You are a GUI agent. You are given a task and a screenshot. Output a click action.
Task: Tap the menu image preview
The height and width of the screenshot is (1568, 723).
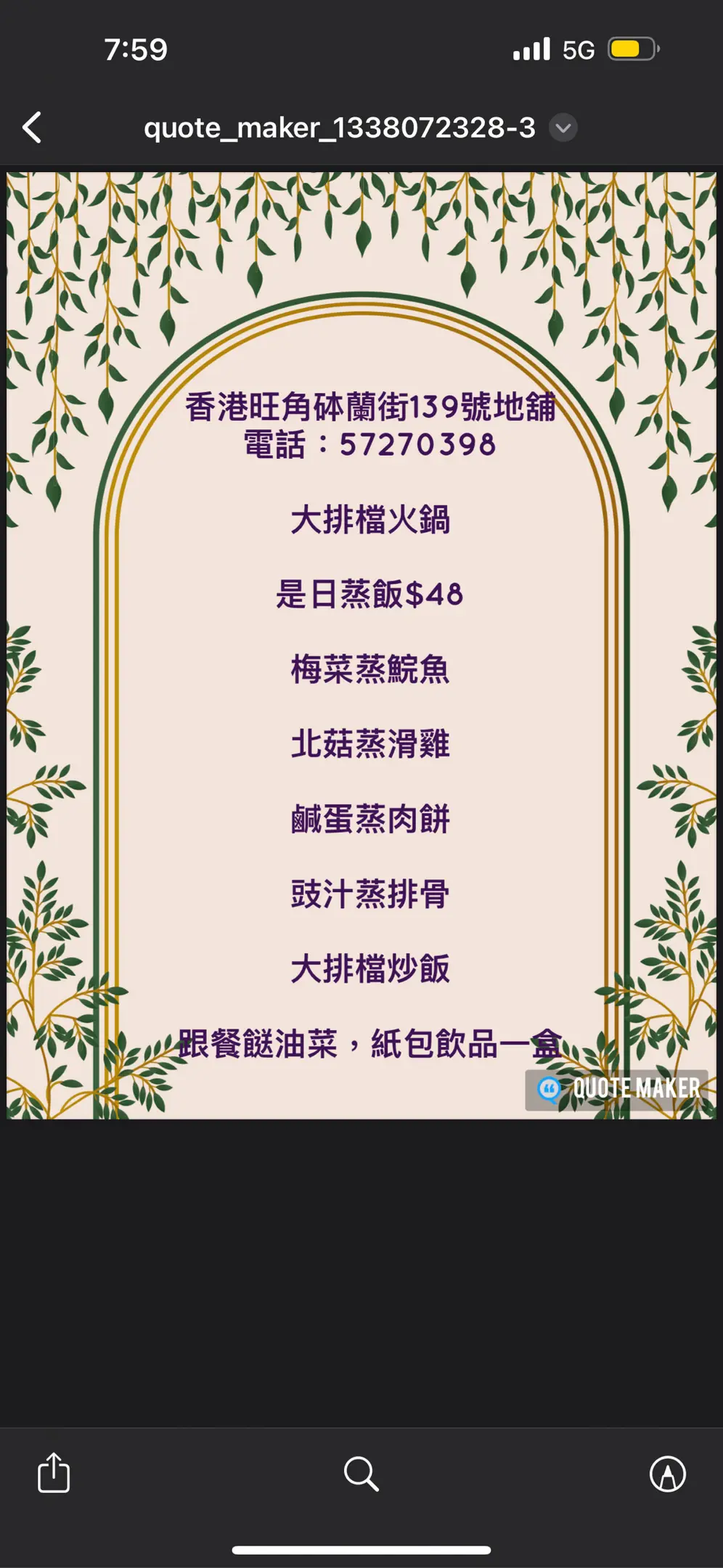coord(361,645)
